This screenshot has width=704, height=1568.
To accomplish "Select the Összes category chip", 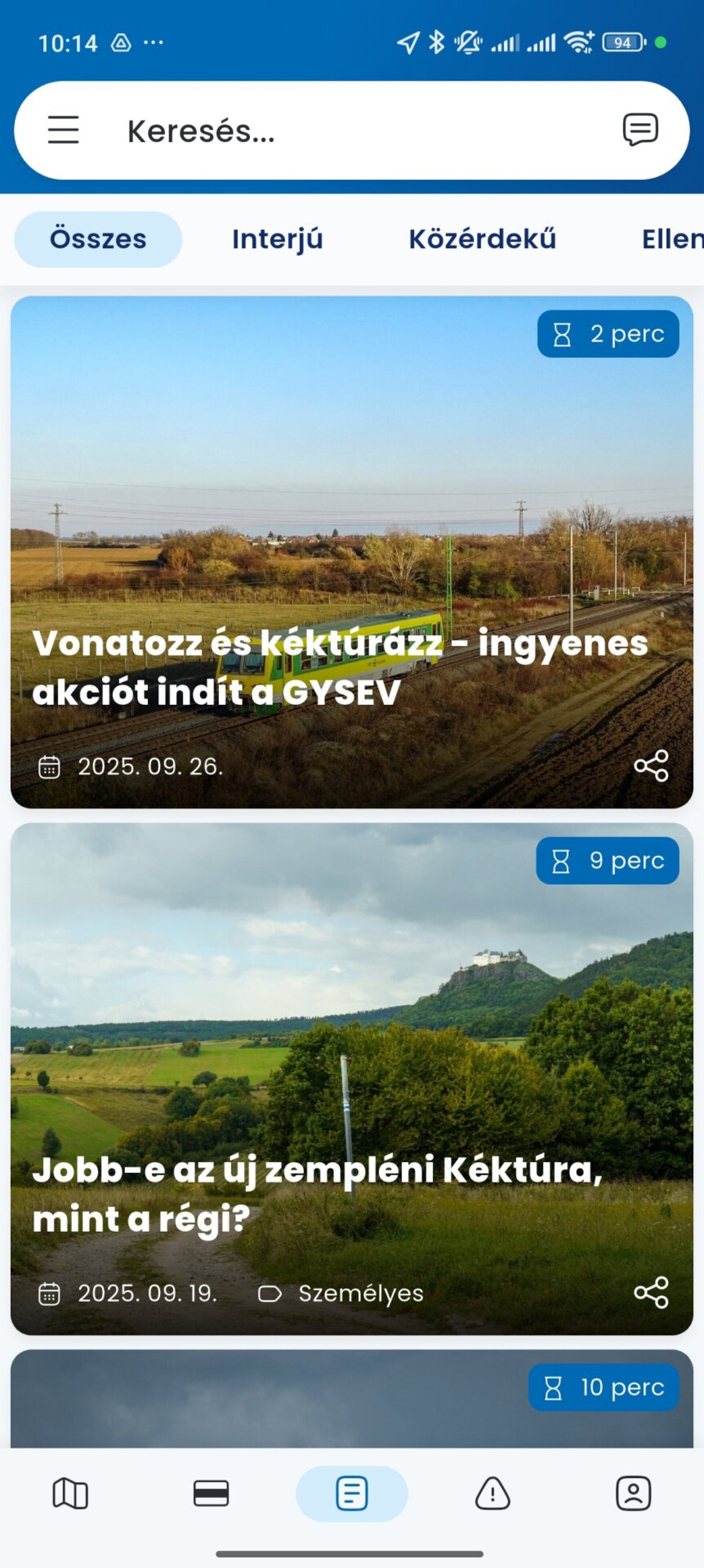I will (x=98, y=239).
